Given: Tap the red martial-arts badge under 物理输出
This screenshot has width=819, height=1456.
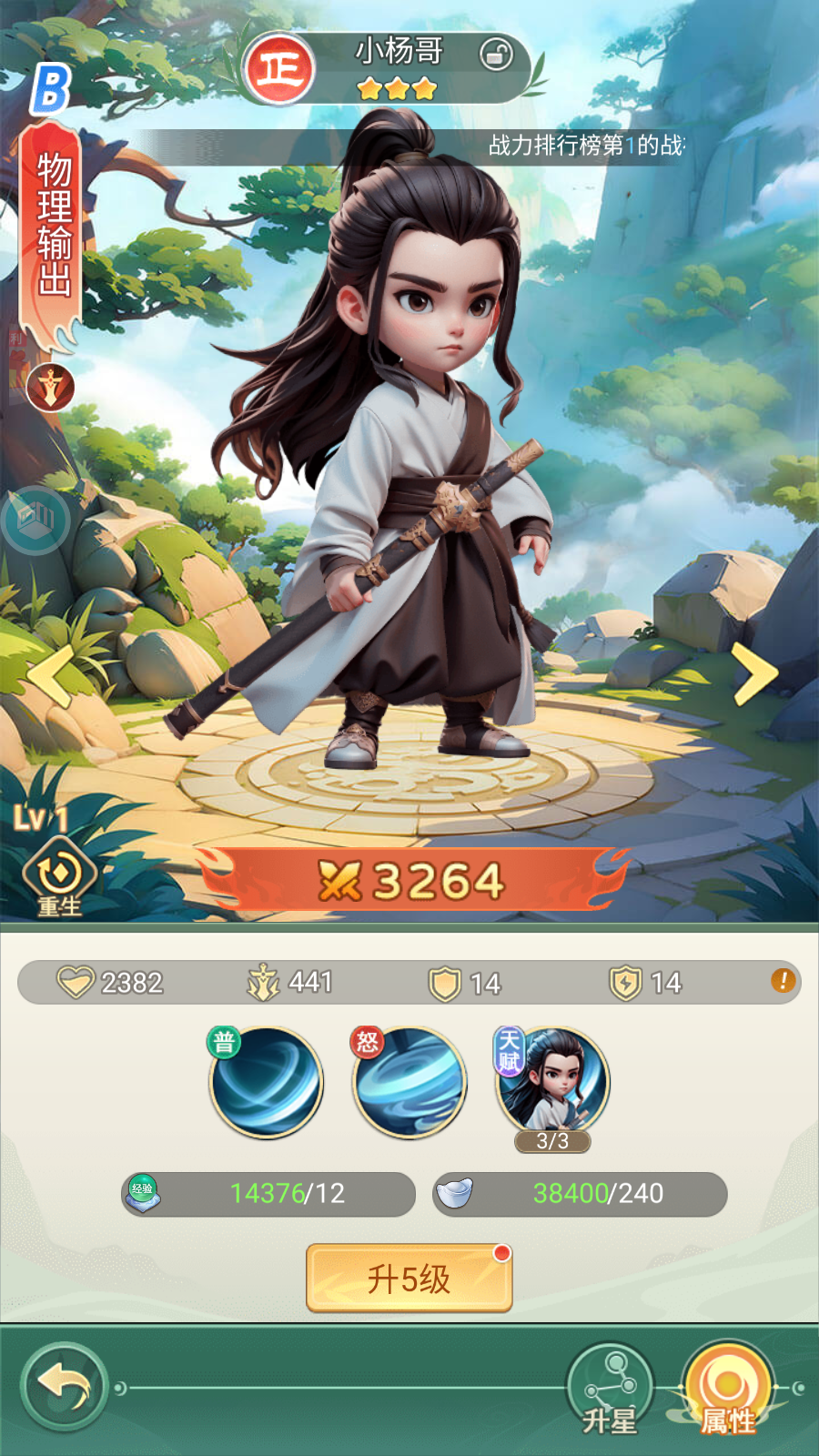Looking at the screenshot, I should [x=50, y=388].
